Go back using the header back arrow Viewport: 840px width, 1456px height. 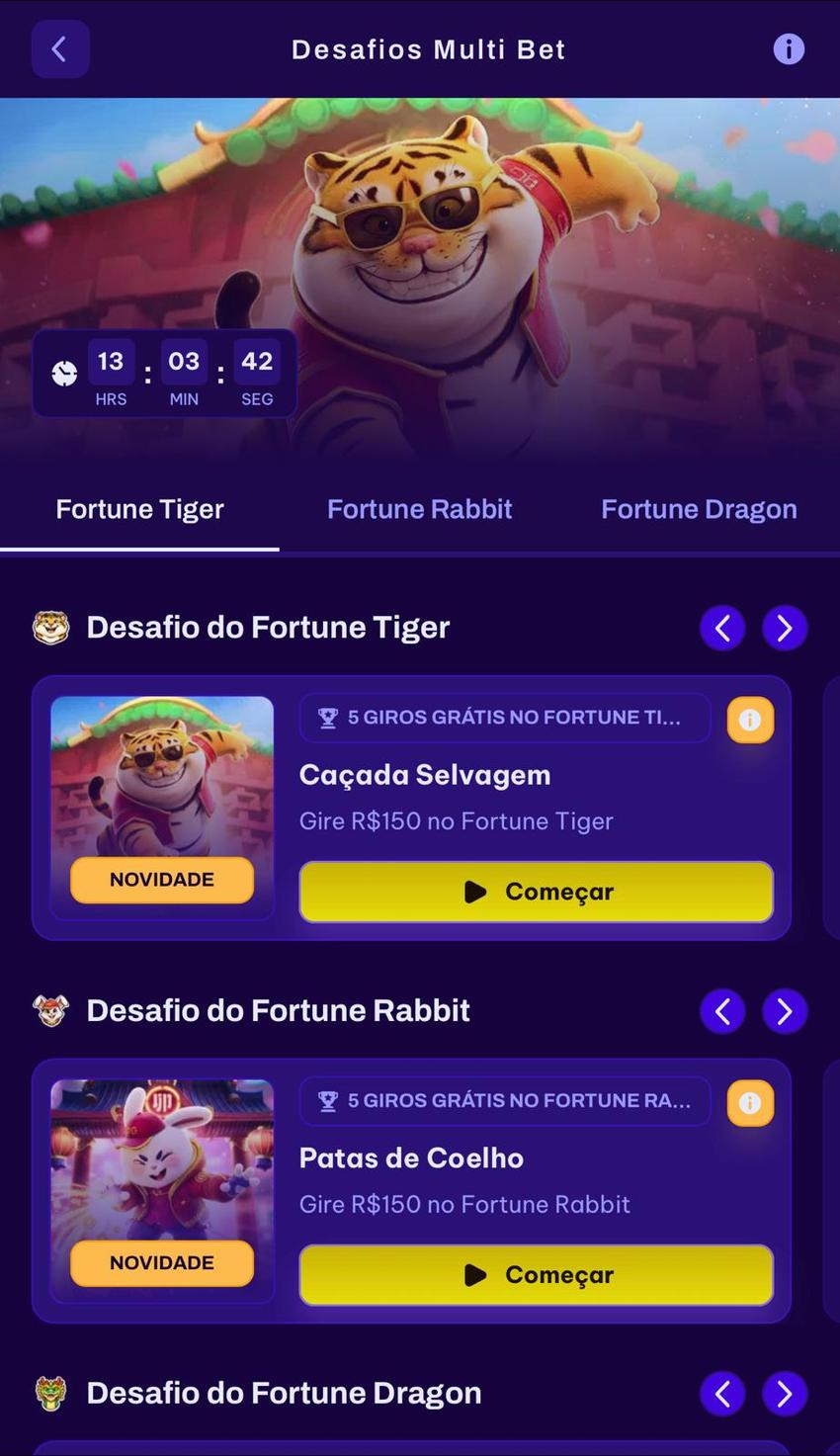(x=59, y=48)
